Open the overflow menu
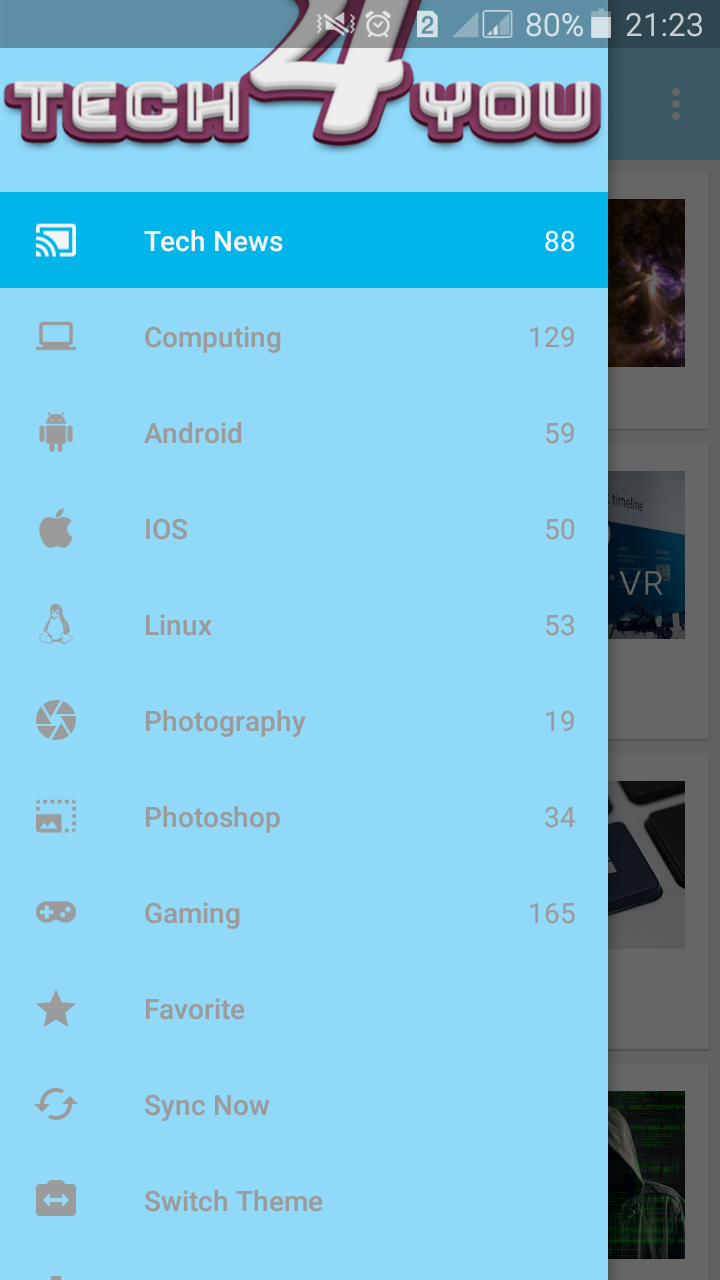The width and height of the screenshot is (720, 1280). 677,104
